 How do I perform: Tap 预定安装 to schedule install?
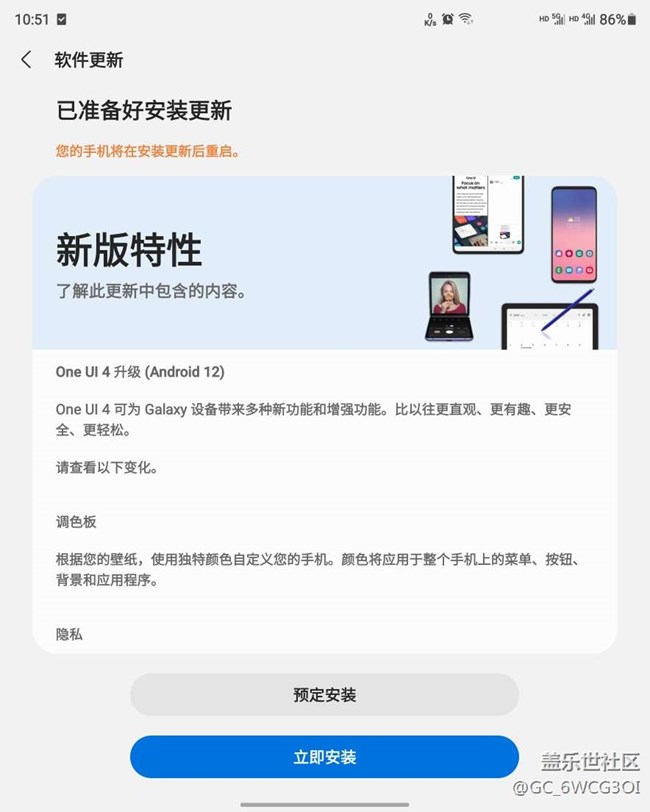324,695
